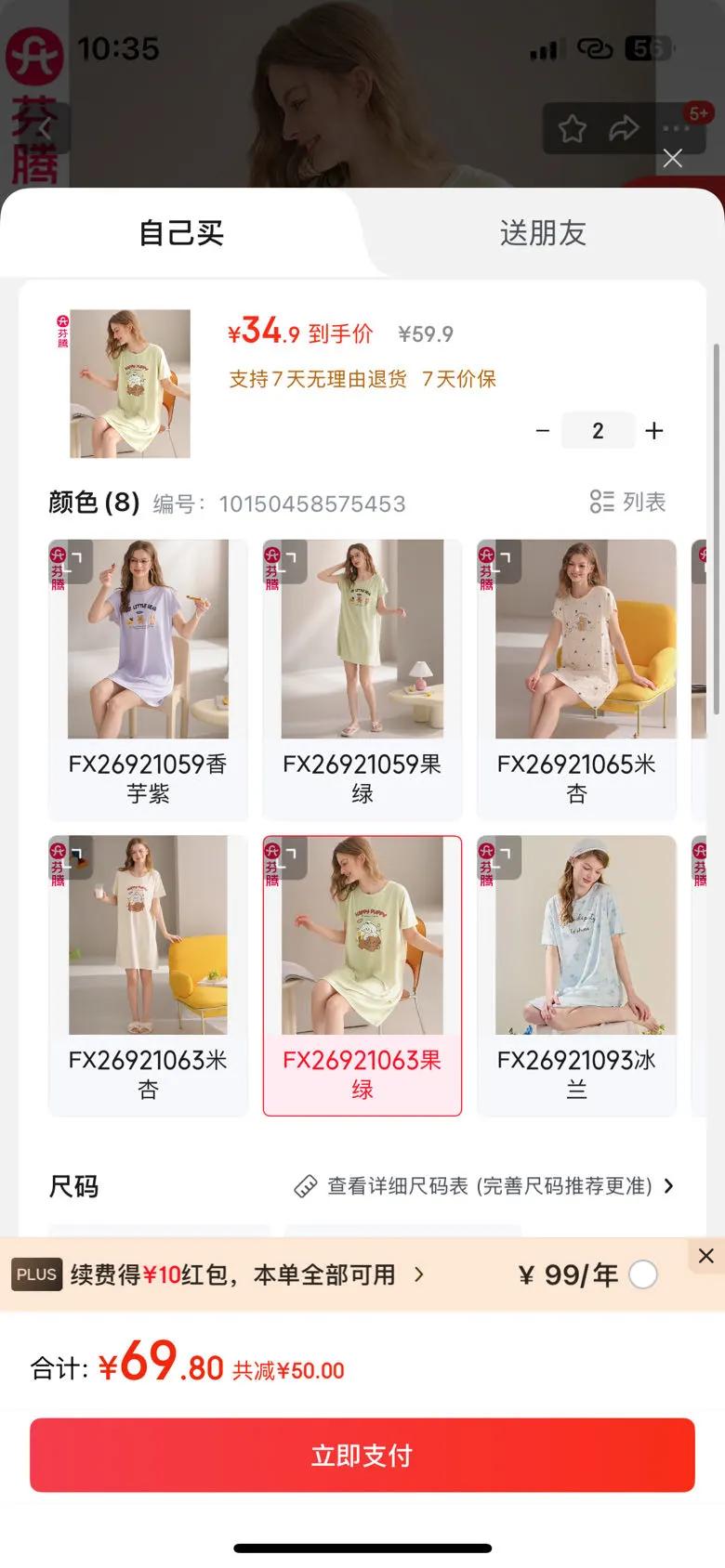Tap the quantity field showing 2

pos(598,431)
